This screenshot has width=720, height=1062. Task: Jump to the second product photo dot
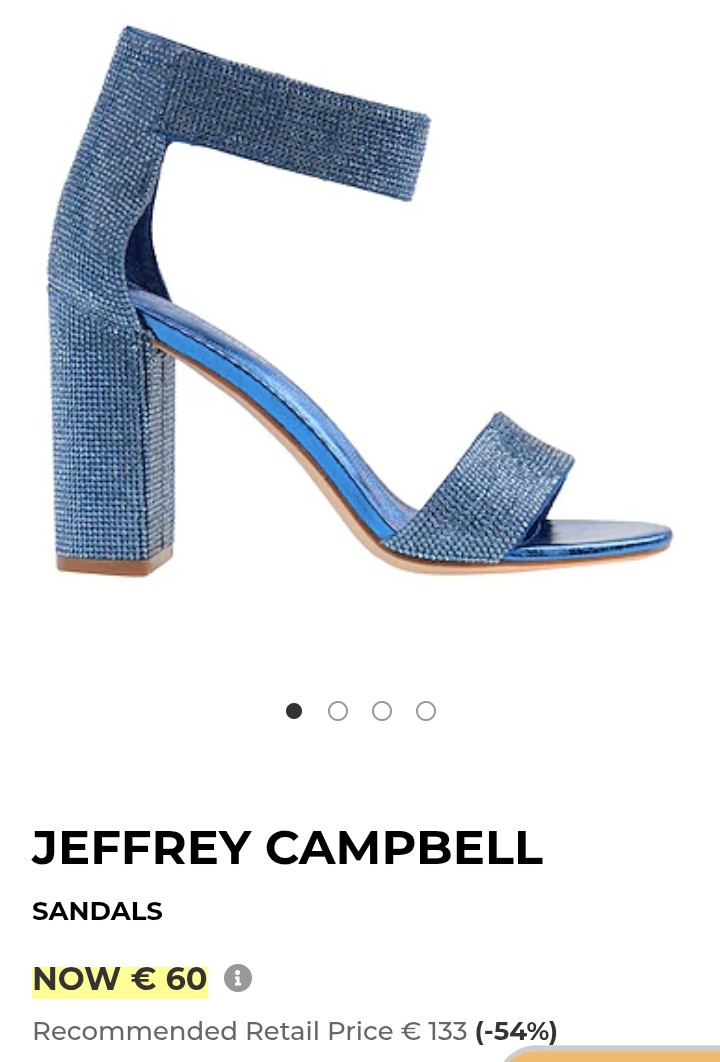click(338, 711)
